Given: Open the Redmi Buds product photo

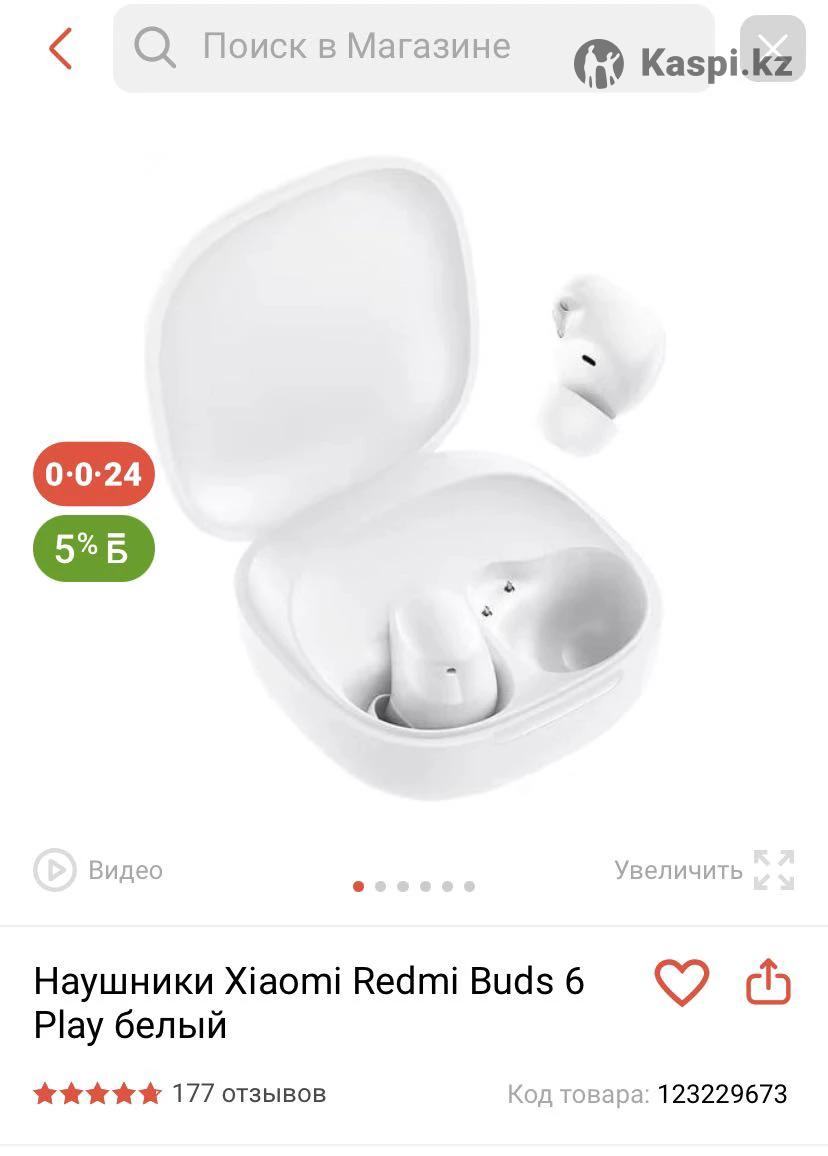Looking at the screenshot, I should click(410, 480).
